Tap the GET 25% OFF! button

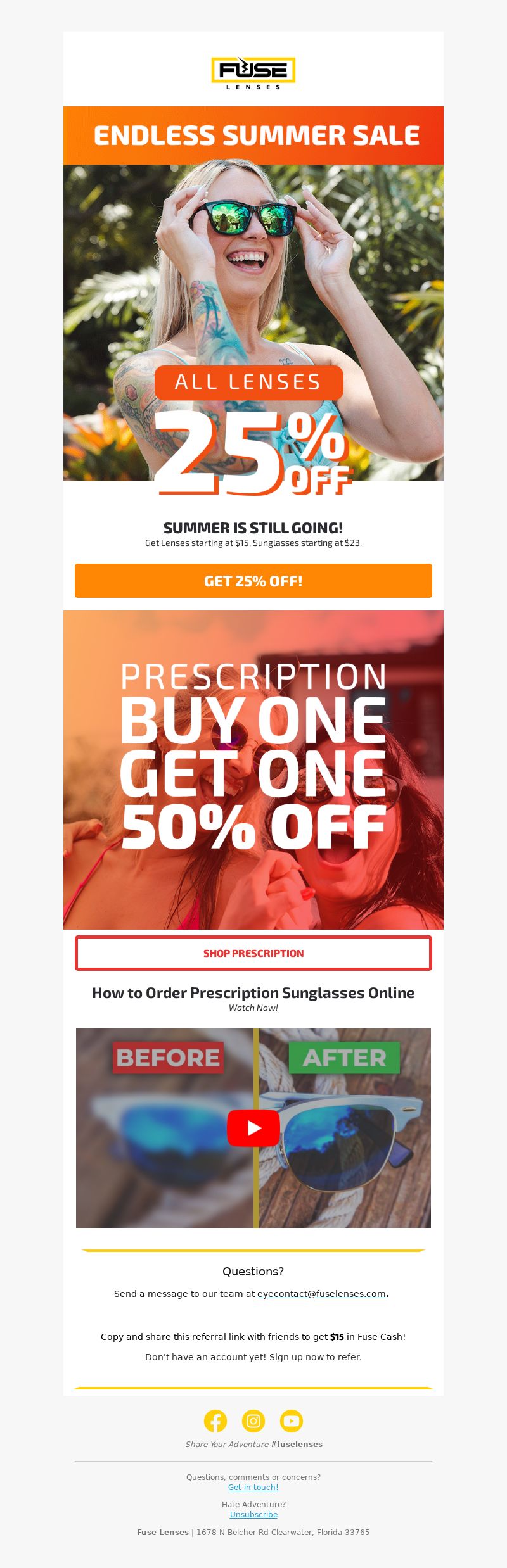coord(253,581)
